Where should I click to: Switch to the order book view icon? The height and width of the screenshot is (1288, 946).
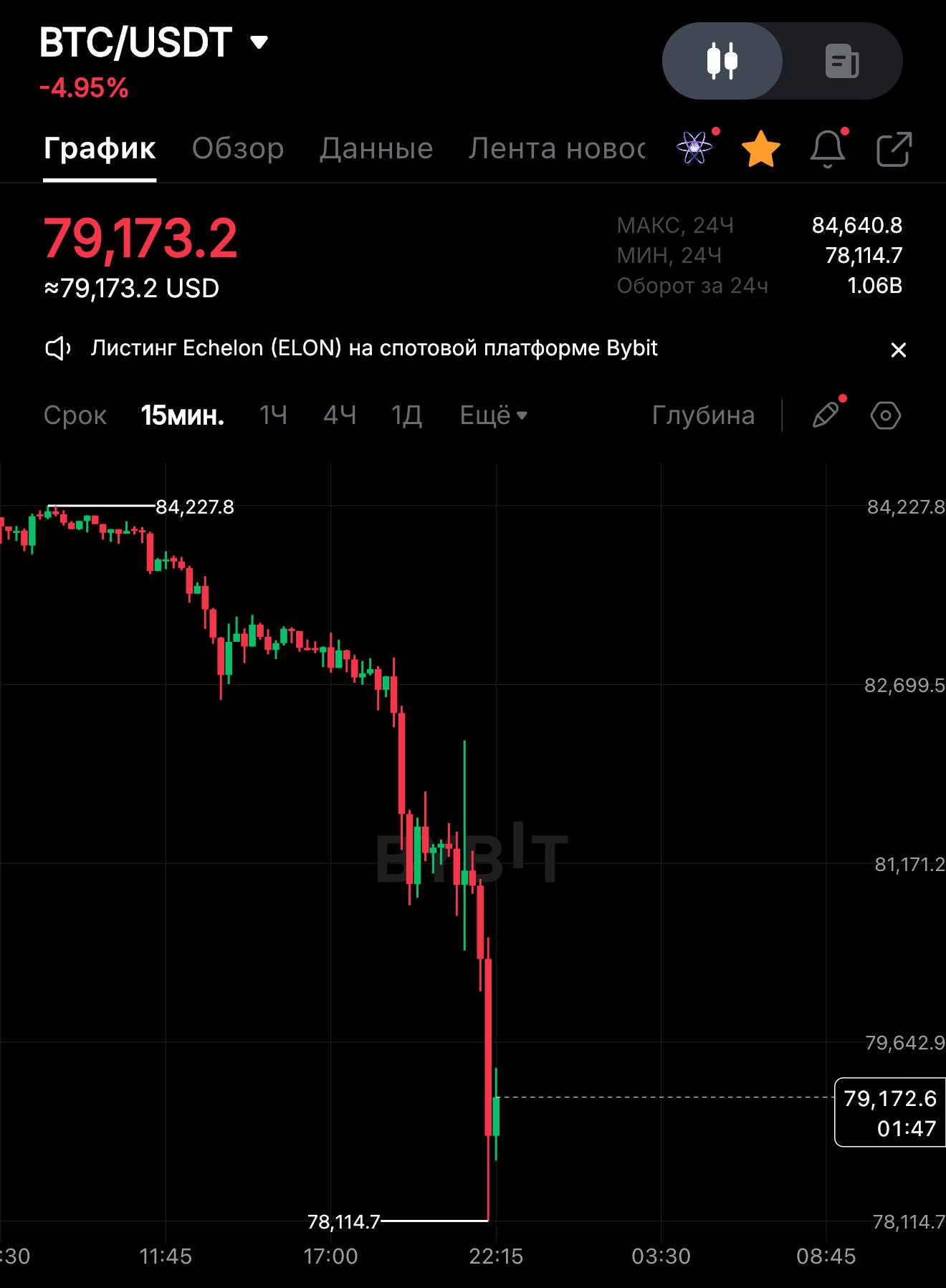(842, 61)
